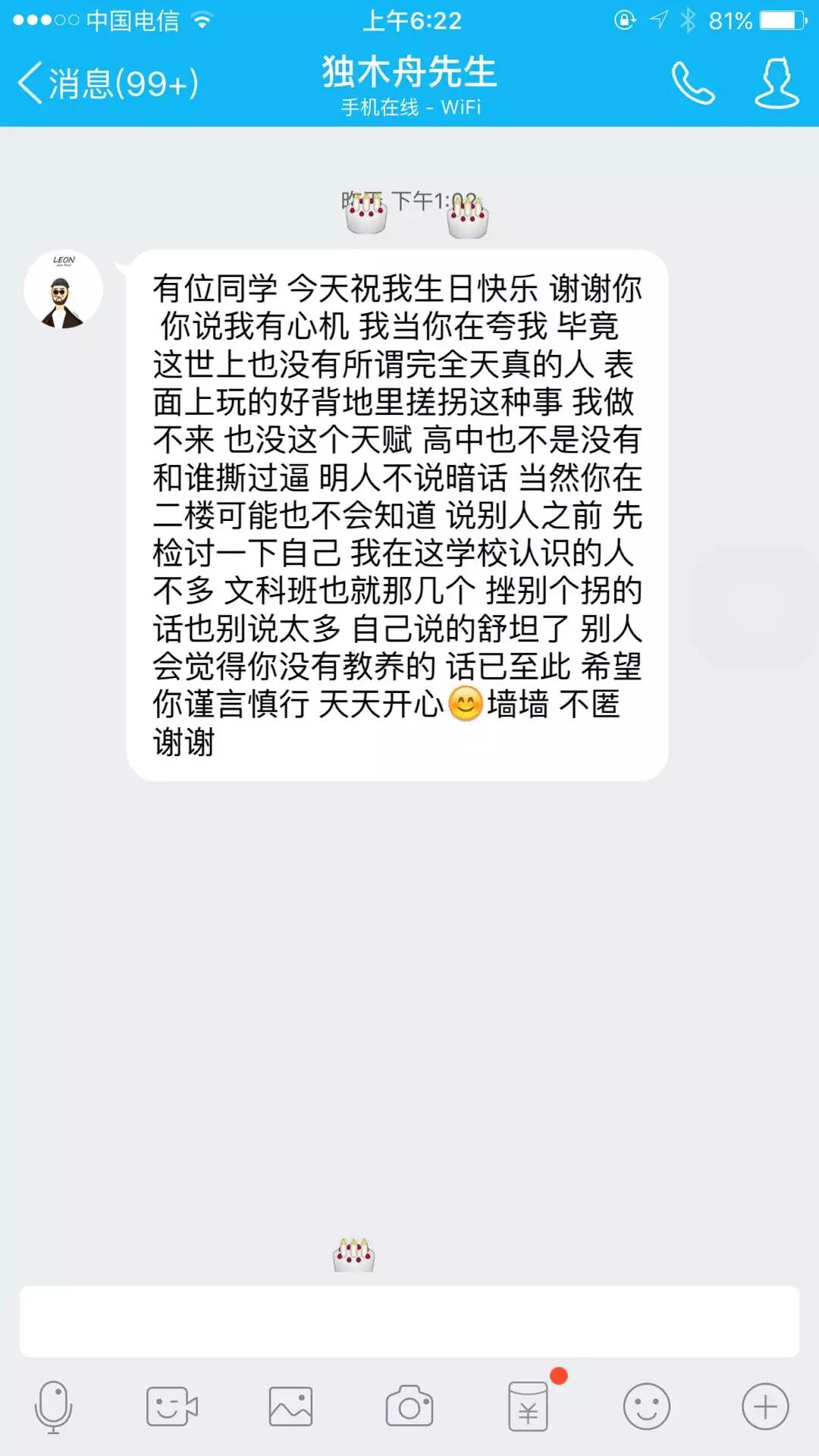Tap the microphone for voice input
This screenshot has height=1456, width=819.
tap(53, 1407)
